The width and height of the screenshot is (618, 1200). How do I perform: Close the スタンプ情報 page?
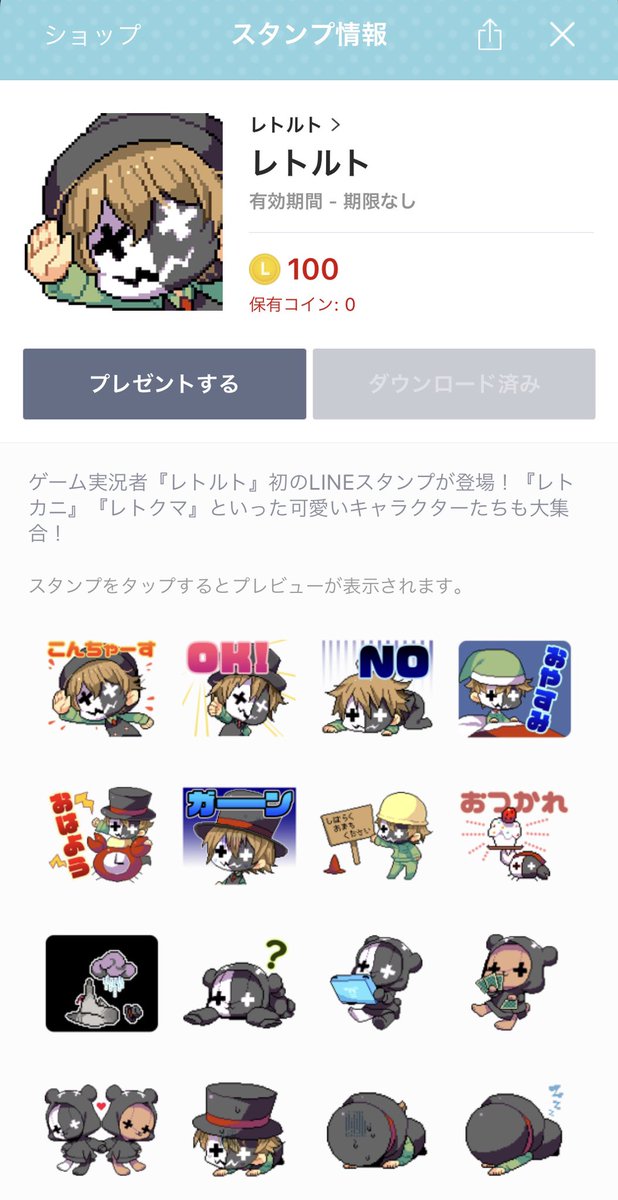563,36
